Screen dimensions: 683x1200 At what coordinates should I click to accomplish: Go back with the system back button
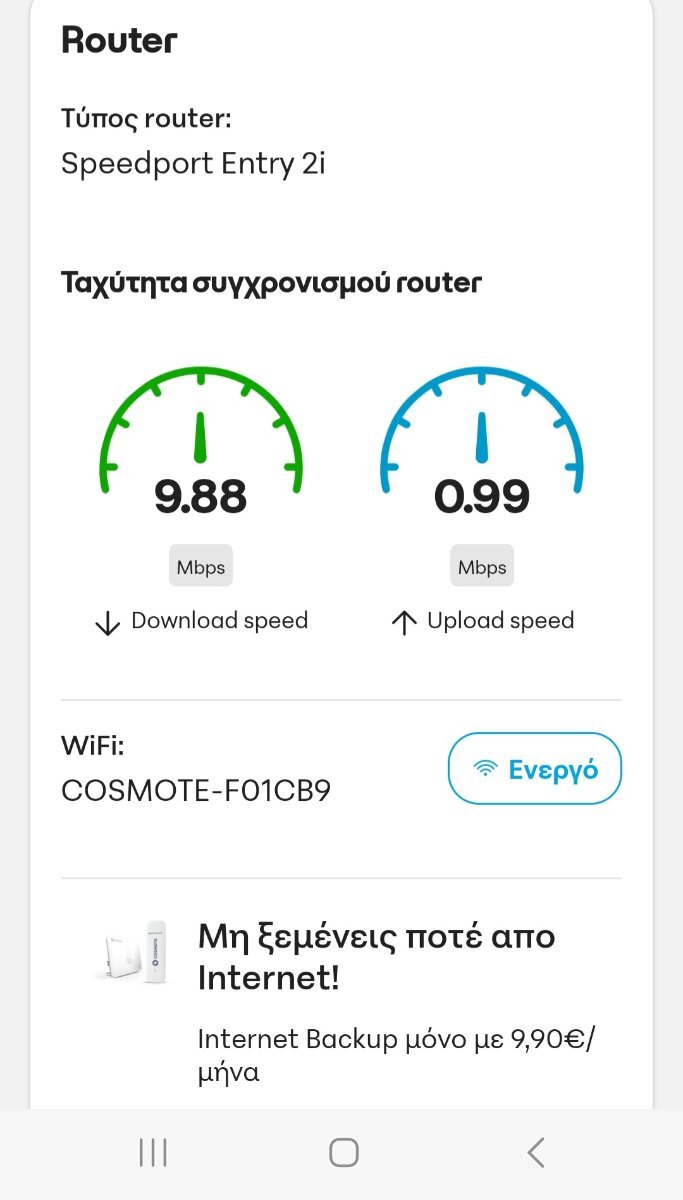tap(535, 1153)
